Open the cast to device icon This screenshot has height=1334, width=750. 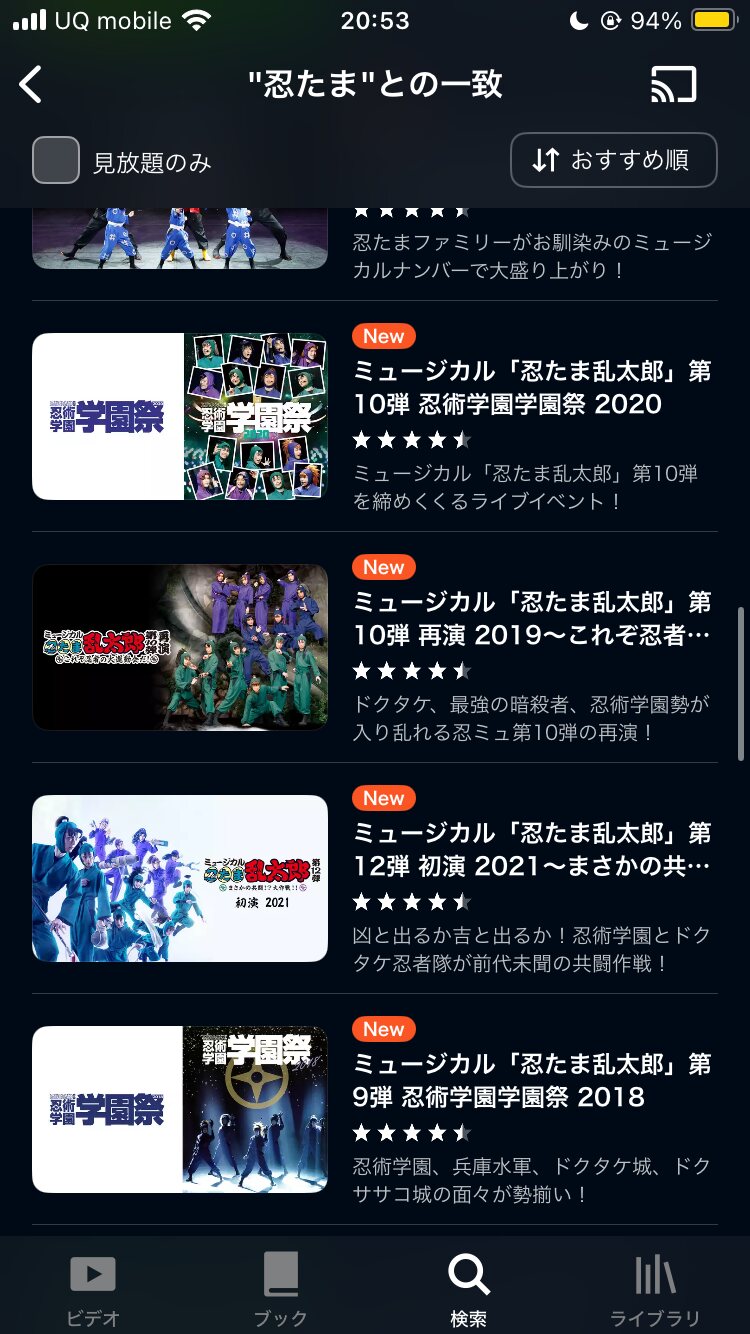tap(673, 85)
